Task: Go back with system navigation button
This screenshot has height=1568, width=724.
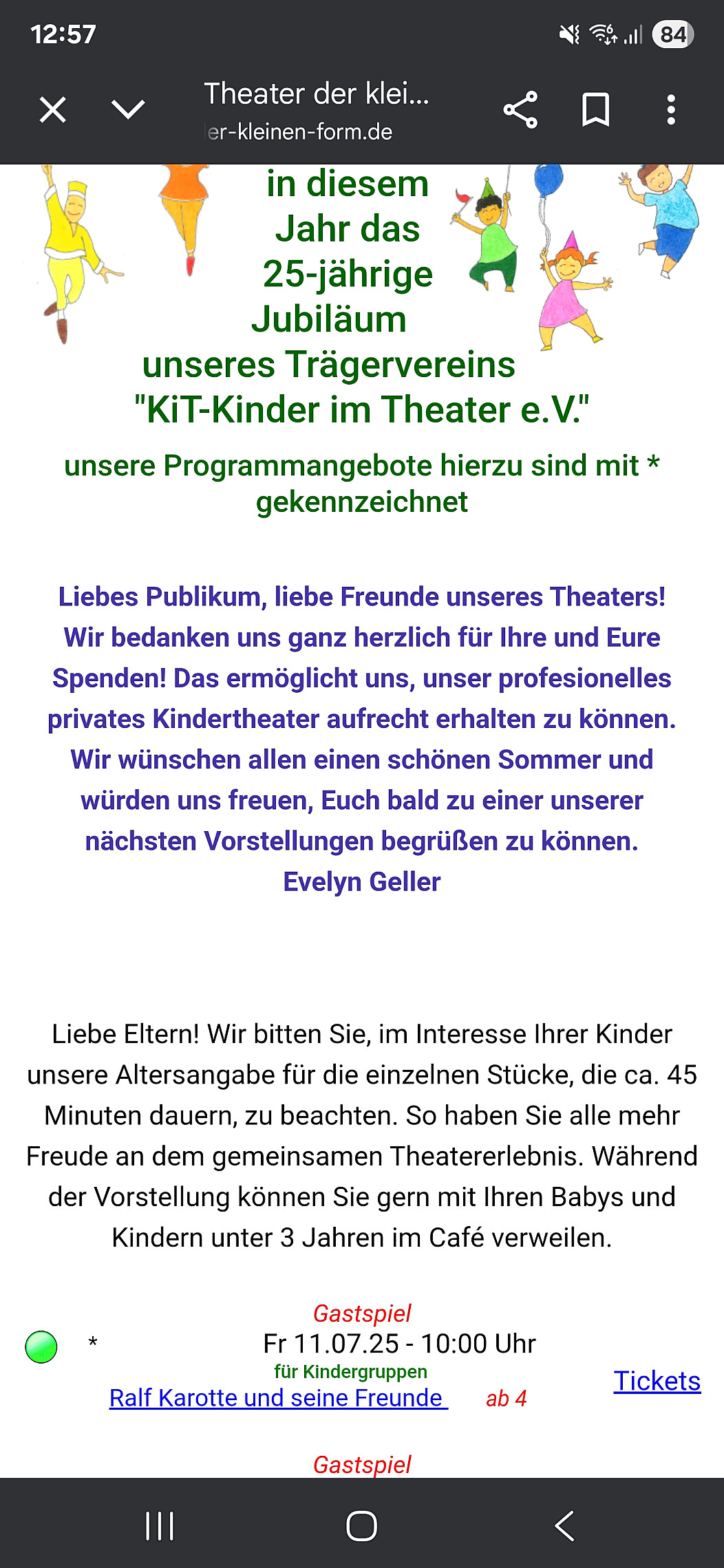Action: (564, 1525)
